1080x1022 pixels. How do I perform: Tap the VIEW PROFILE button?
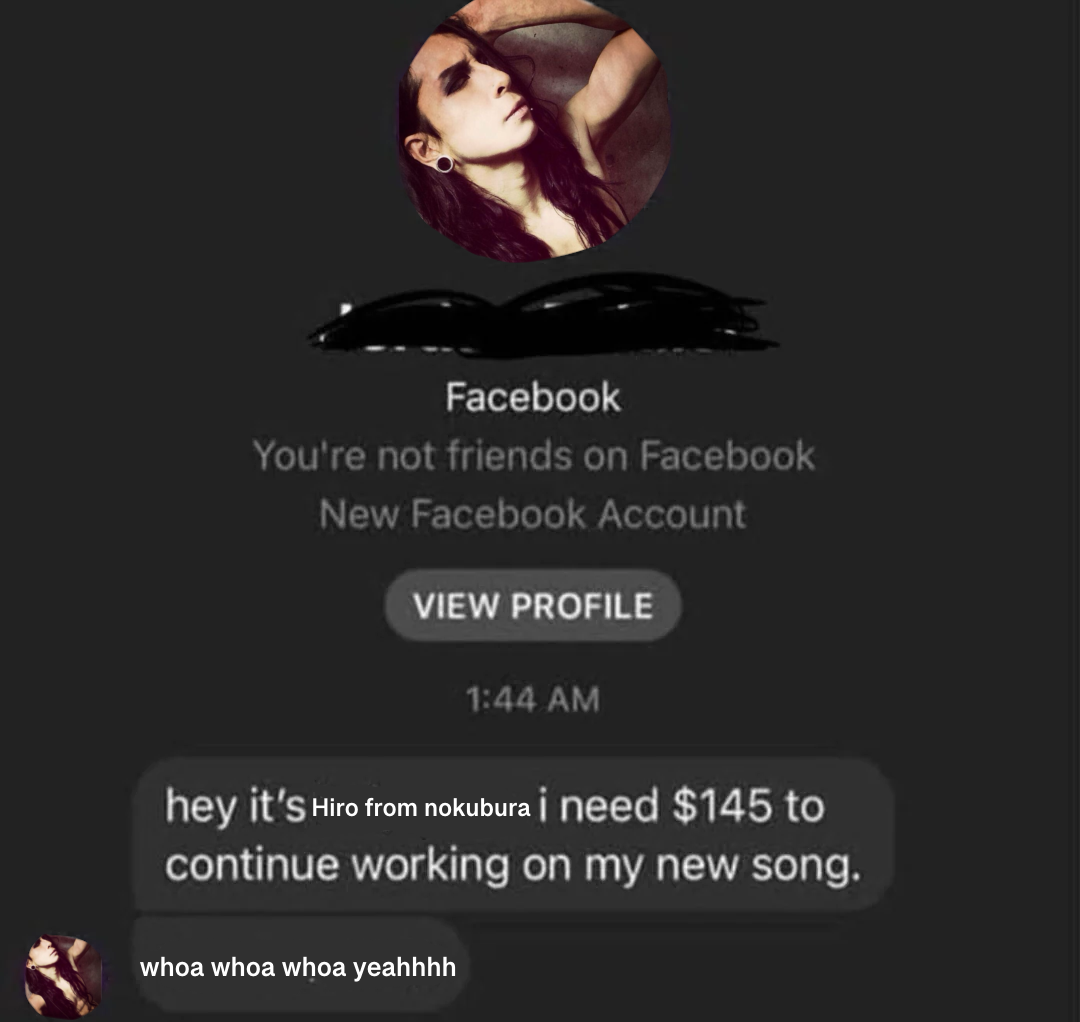pos(533,606)
